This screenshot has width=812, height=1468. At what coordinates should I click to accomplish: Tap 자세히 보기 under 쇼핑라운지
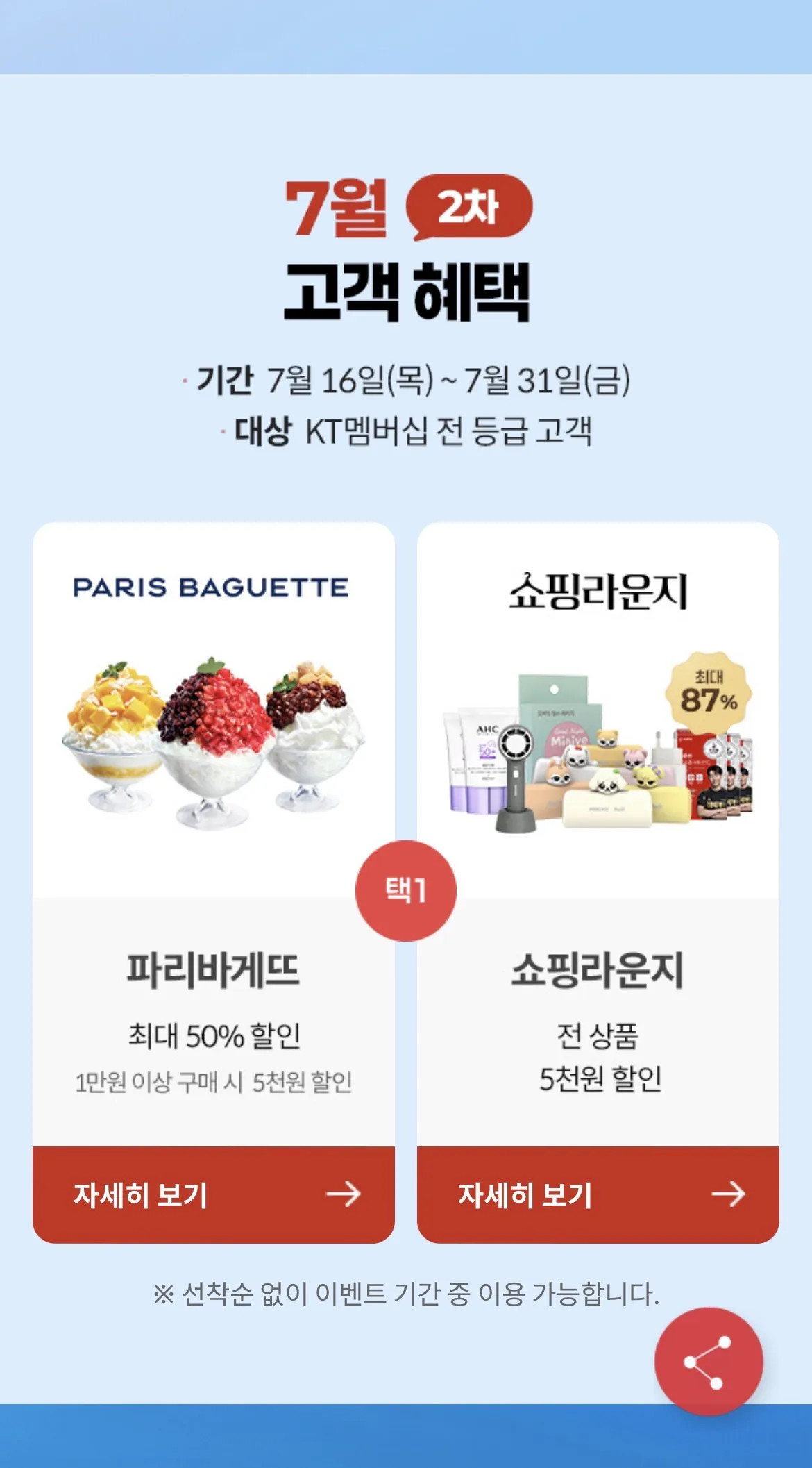[x=598, y=1194]
